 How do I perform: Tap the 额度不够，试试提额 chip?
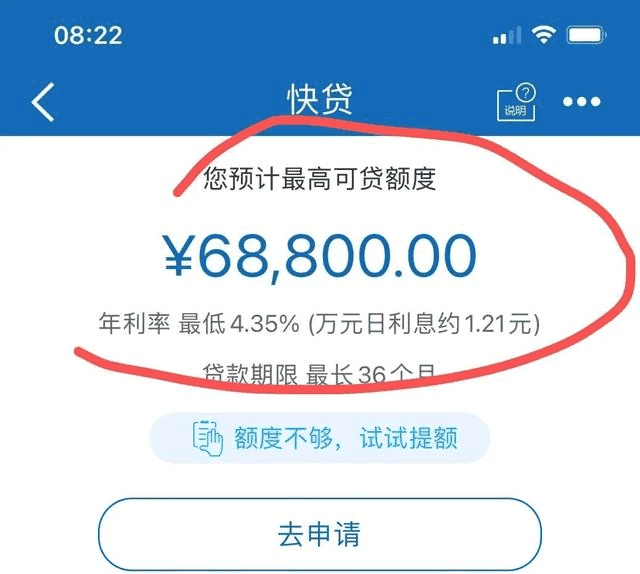[x=320, y=438]
